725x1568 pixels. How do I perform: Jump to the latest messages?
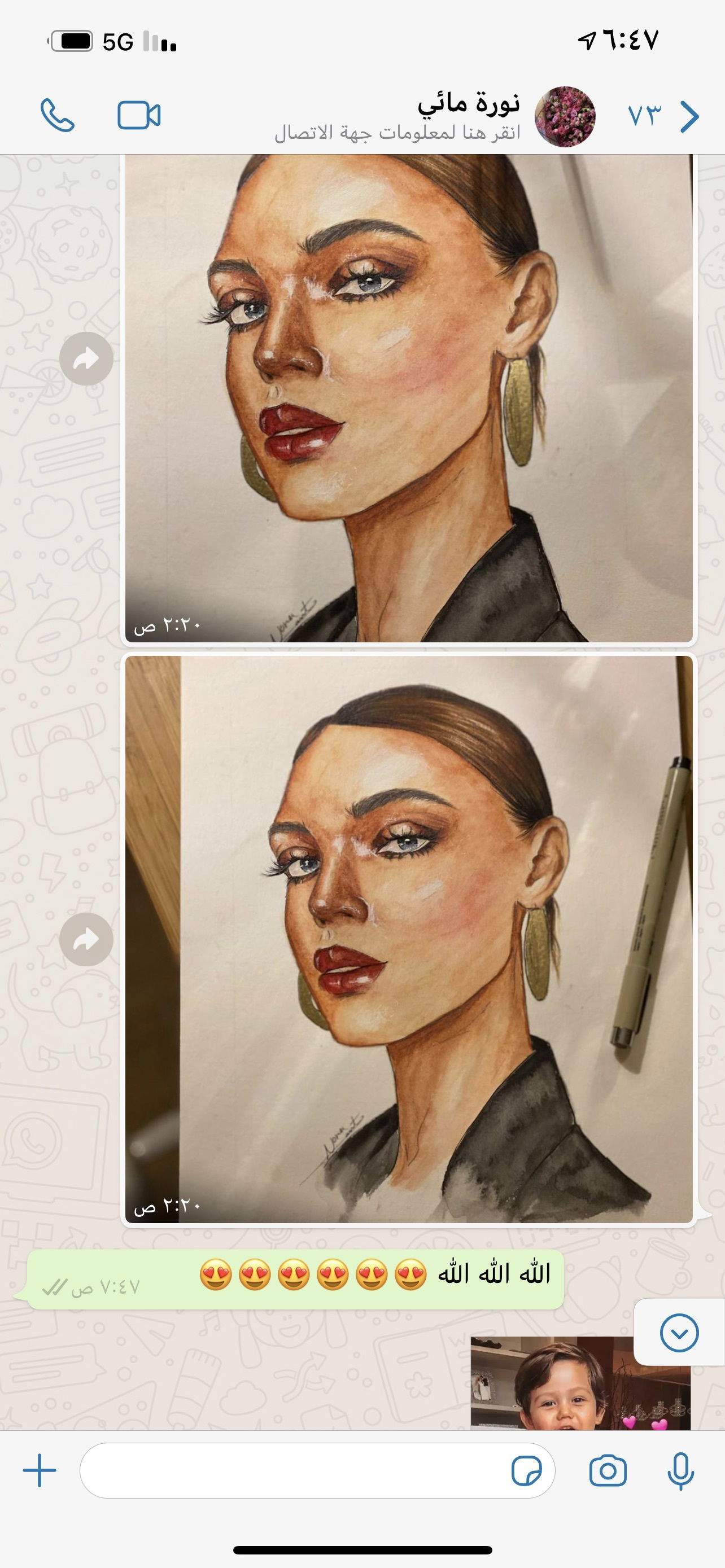point(678,1333)
